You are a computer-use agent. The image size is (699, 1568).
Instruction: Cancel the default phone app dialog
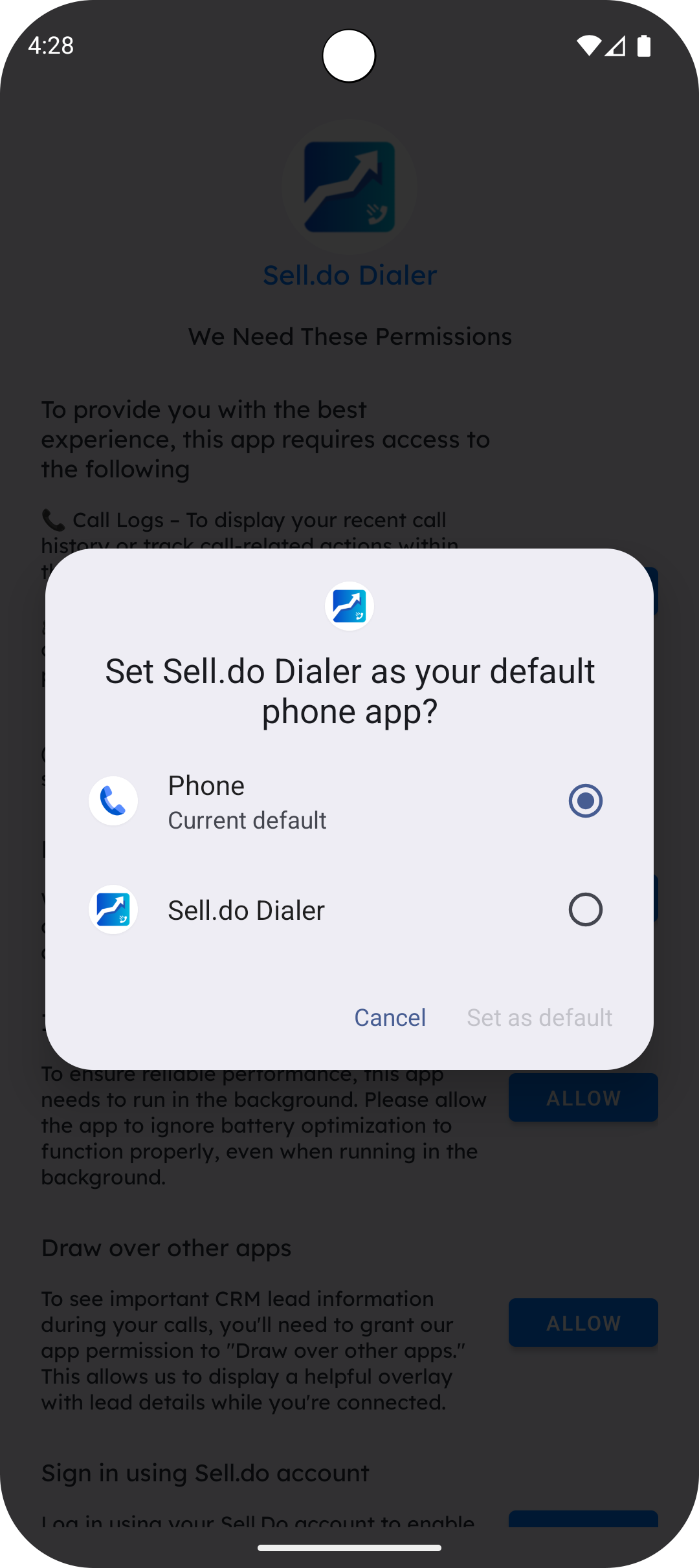point(390,1018)
